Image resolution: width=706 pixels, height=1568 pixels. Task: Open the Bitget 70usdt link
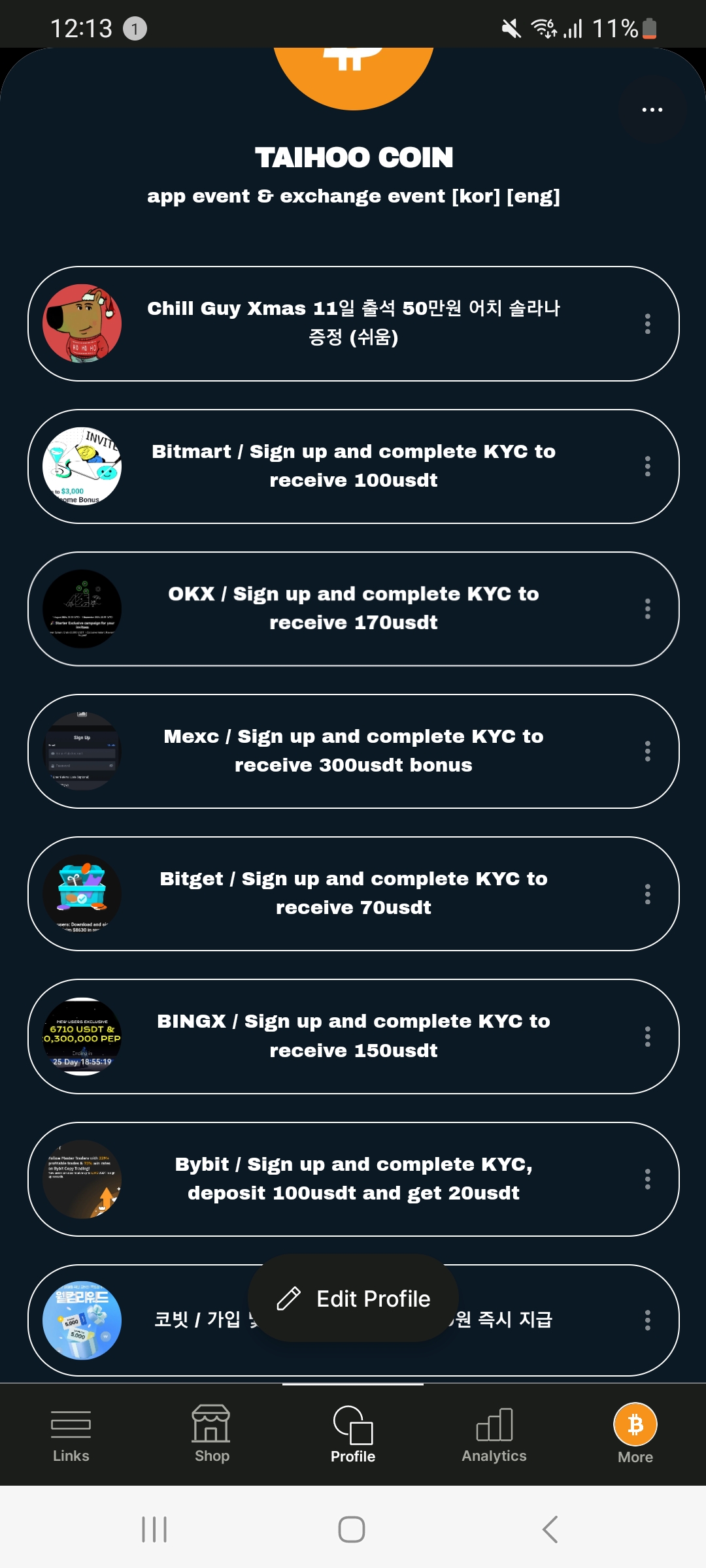[x=353, y=893]
